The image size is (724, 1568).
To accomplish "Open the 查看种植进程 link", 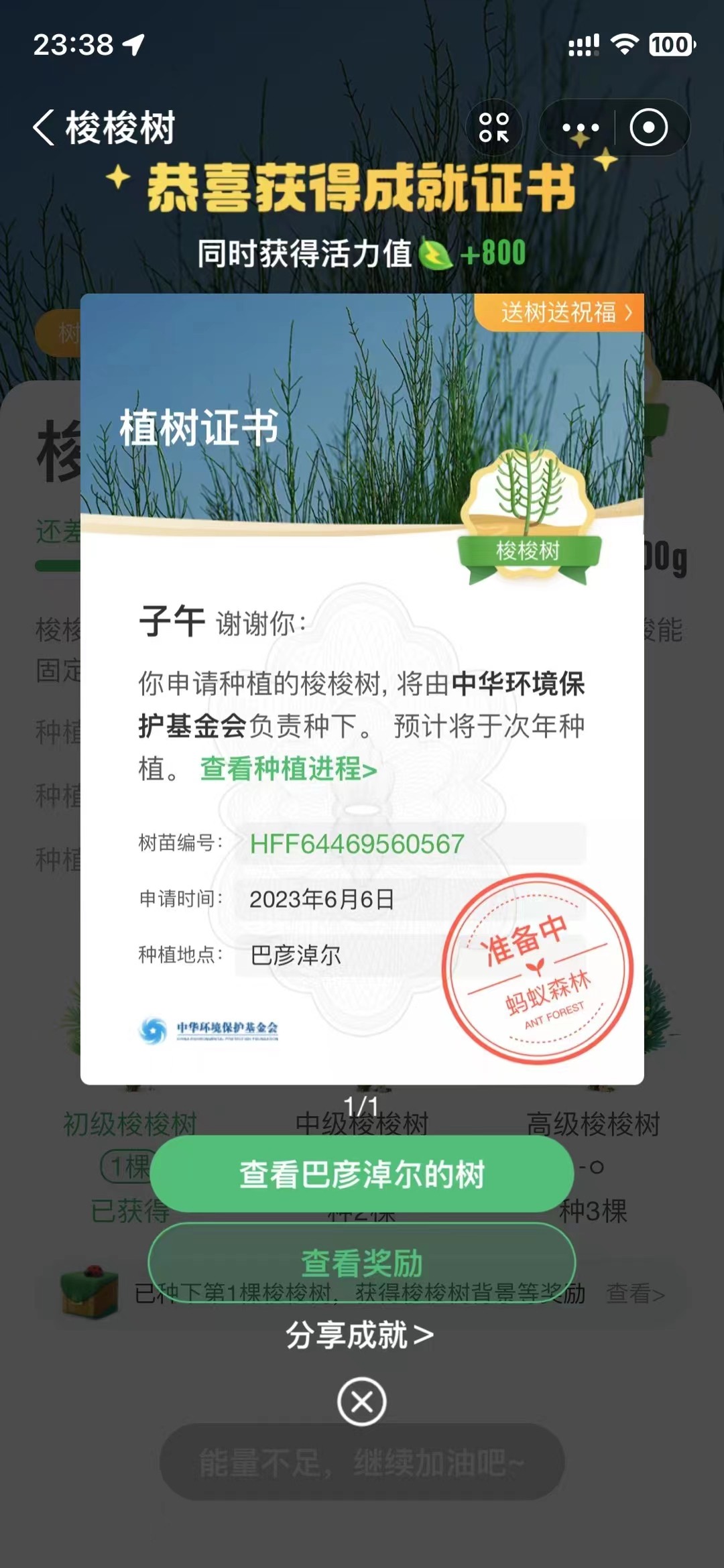I will click(x=288, y=769).
